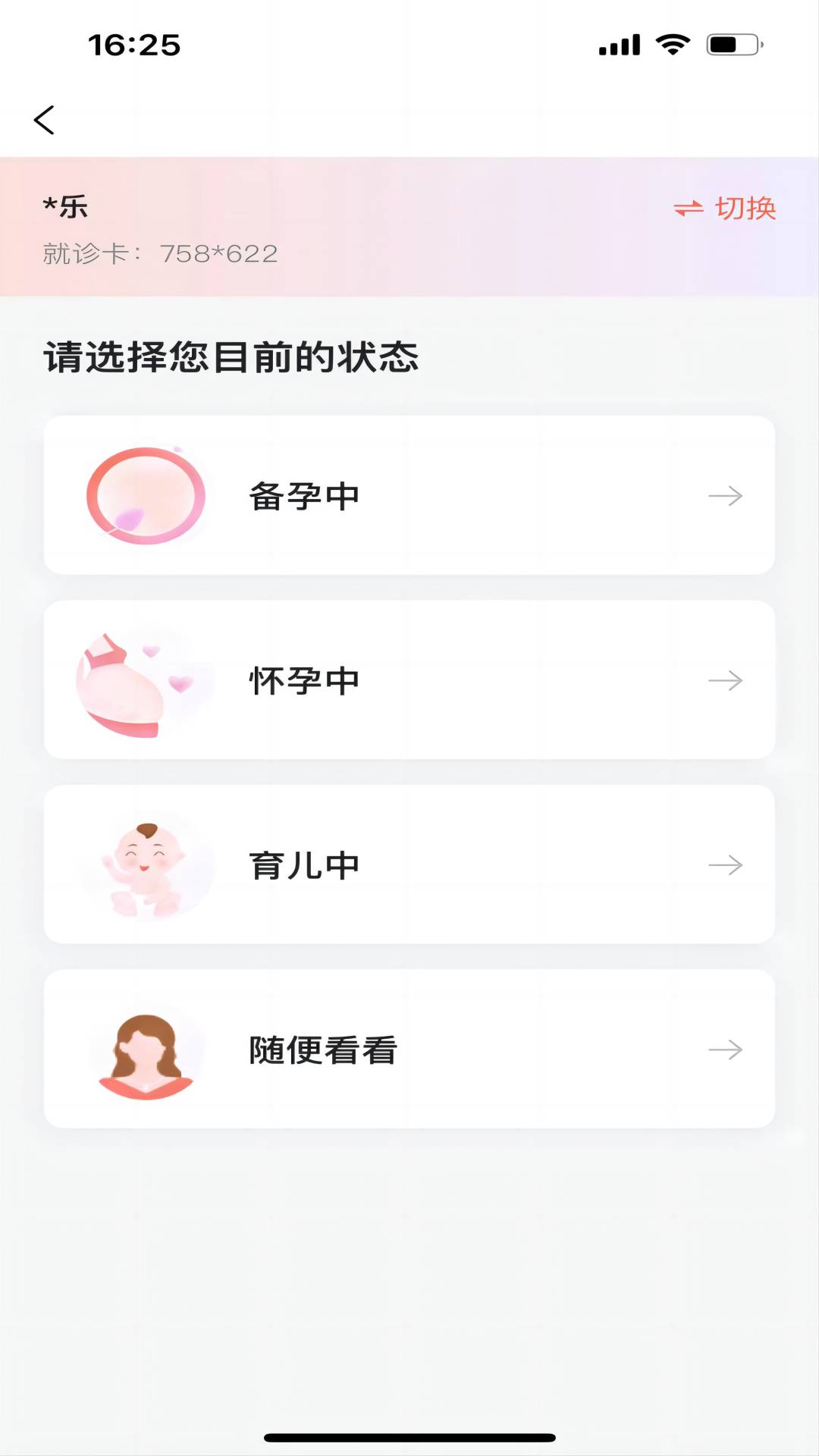Viewport: 819px width, 1456px height.
Task: Tap the 随便看看 woman avatar icon
Action: point(146,1049)
